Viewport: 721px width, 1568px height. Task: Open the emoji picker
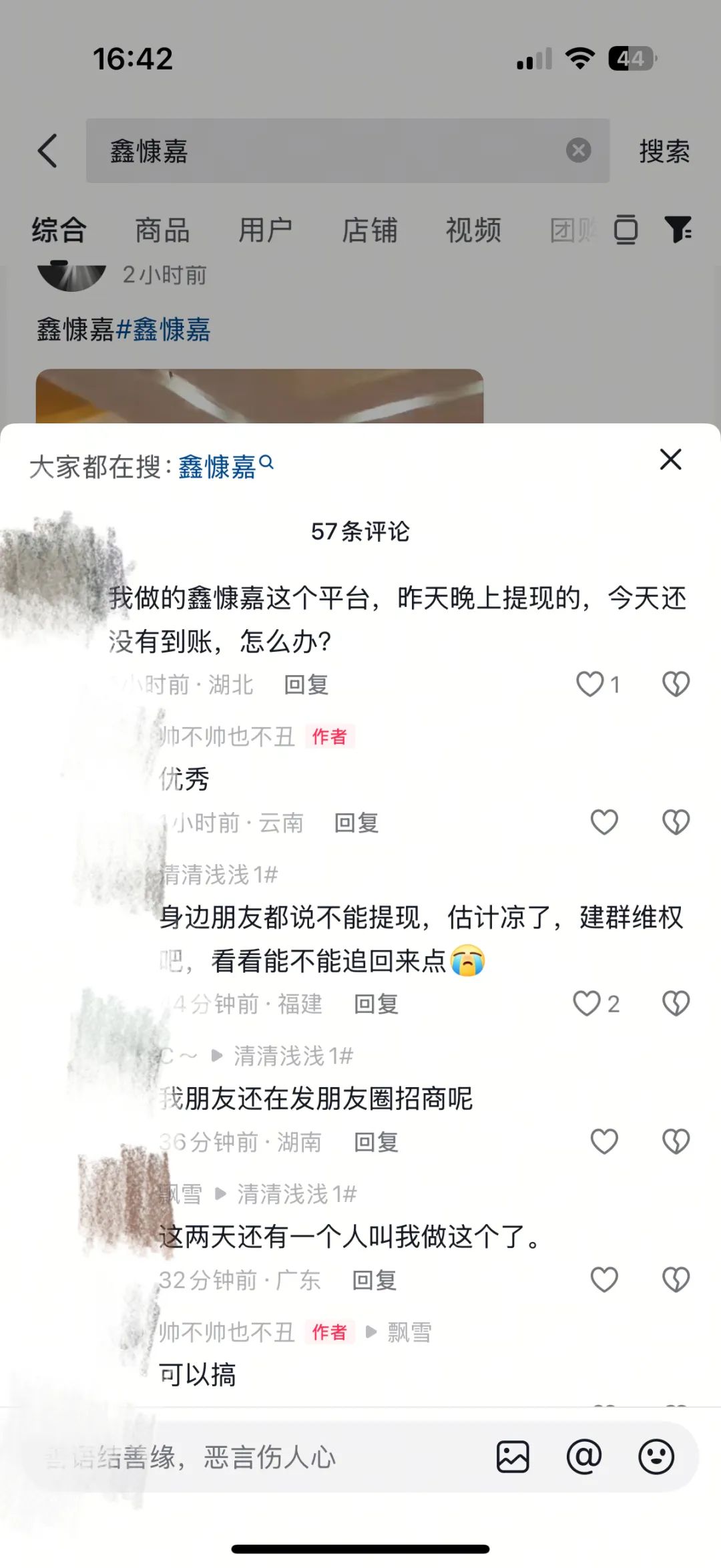click(656, 1457)
